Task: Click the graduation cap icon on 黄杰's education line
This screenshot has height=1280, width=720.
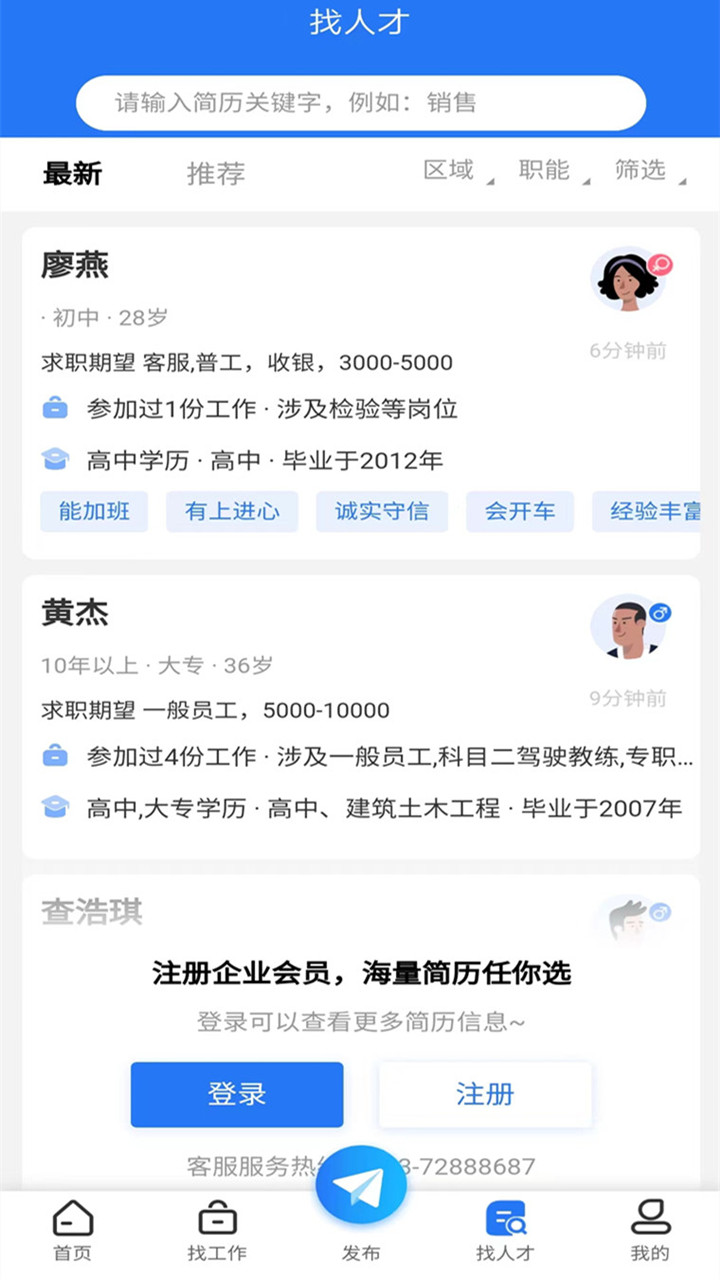Action: coord(56,806)
